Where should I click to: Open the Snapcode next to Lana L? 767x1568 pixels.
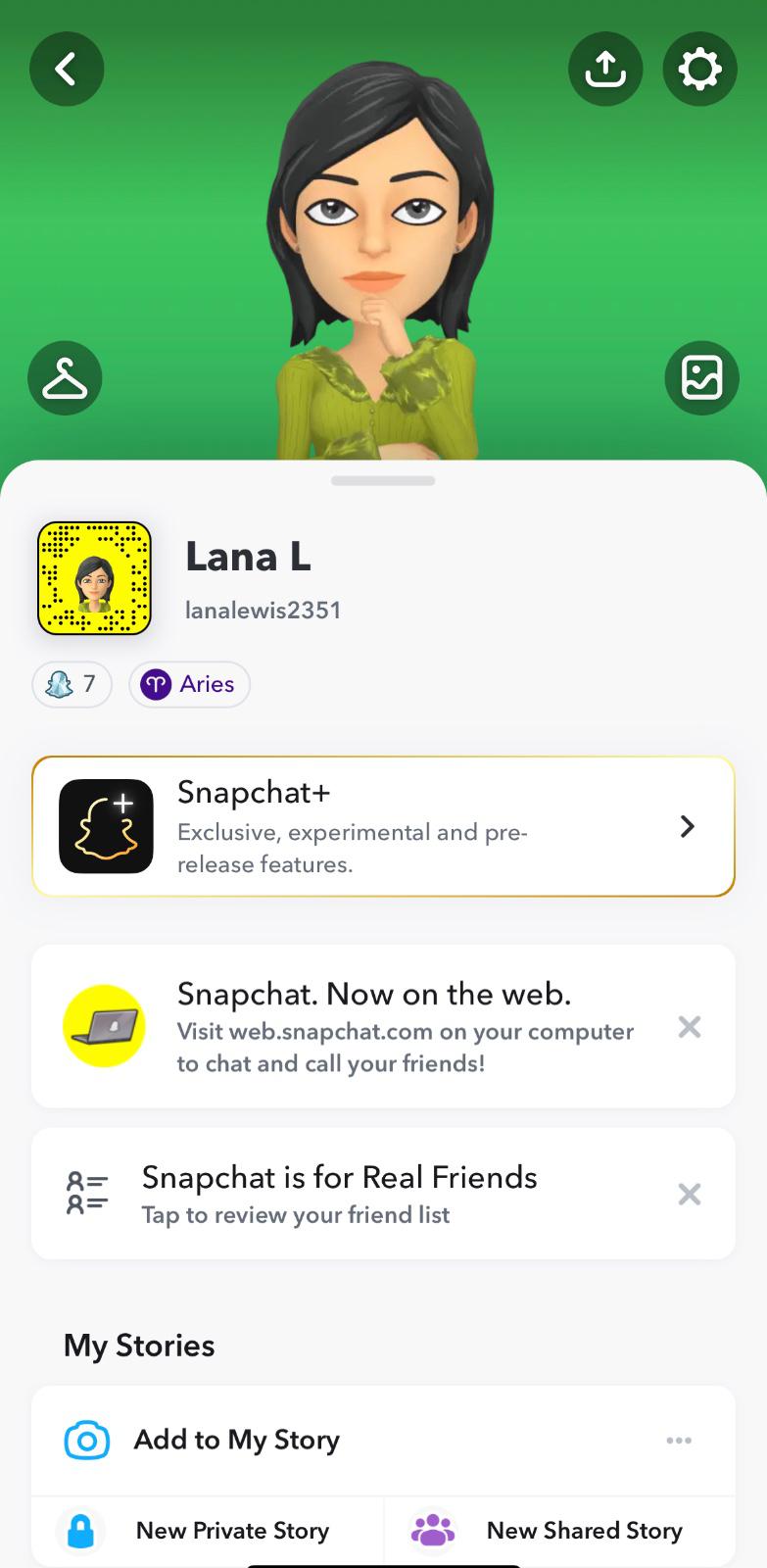coord(95,578)
